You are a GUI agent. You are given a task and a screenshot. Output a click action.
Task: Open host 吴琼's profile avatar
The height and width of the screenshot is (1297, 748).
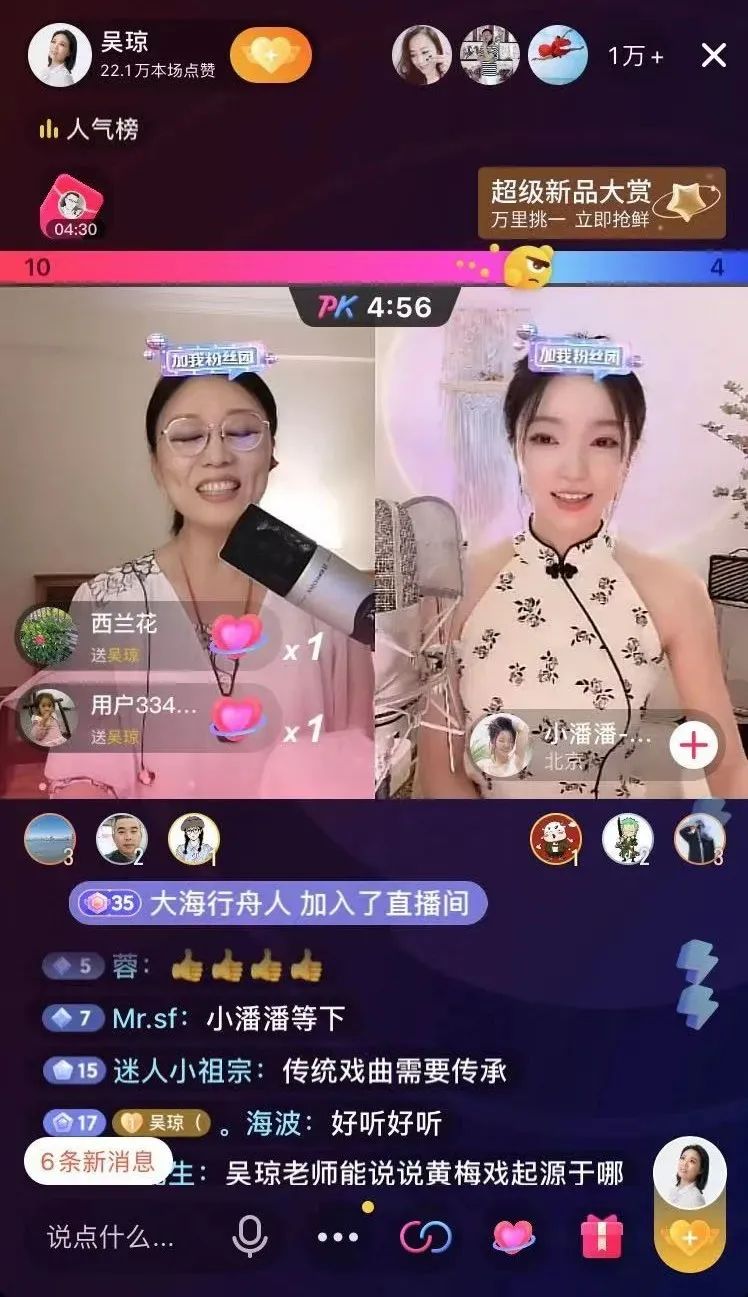click(x=59, y=55)
